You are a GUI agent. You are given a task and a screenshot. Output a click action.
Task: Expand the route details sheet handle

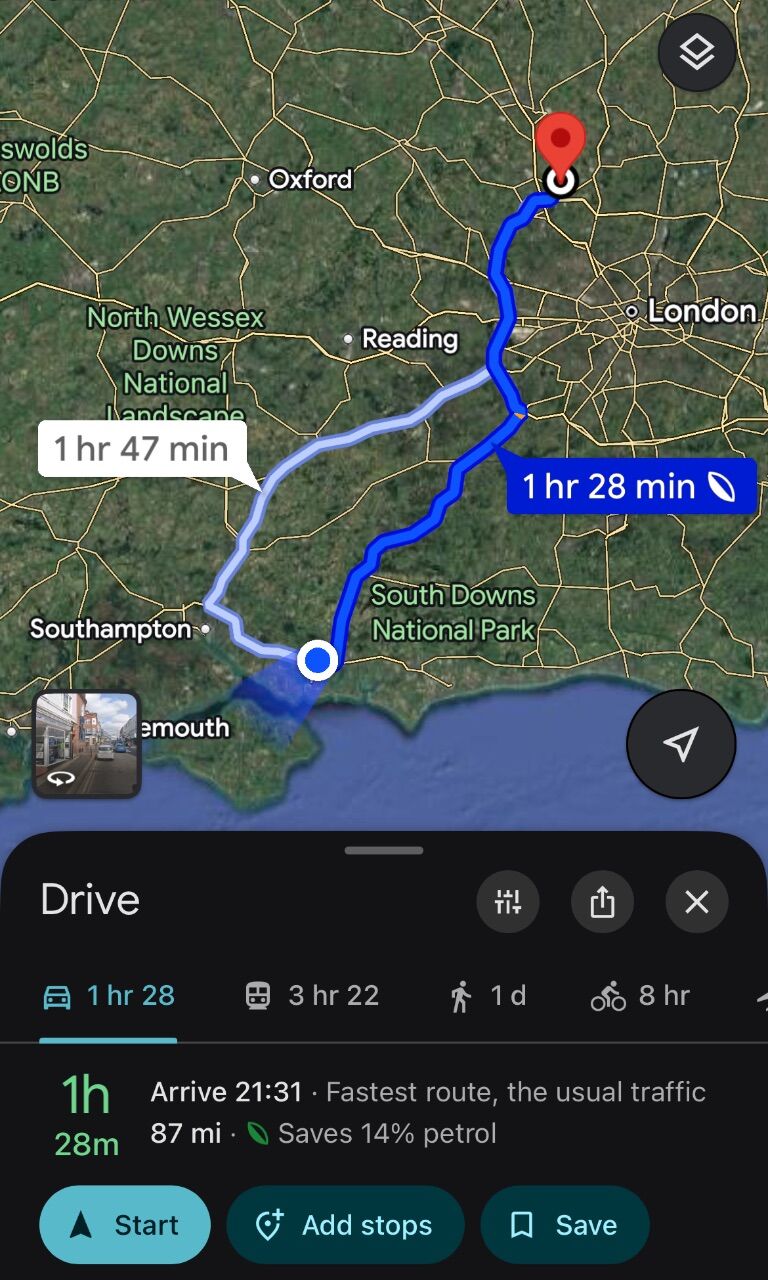coord(384,851)
